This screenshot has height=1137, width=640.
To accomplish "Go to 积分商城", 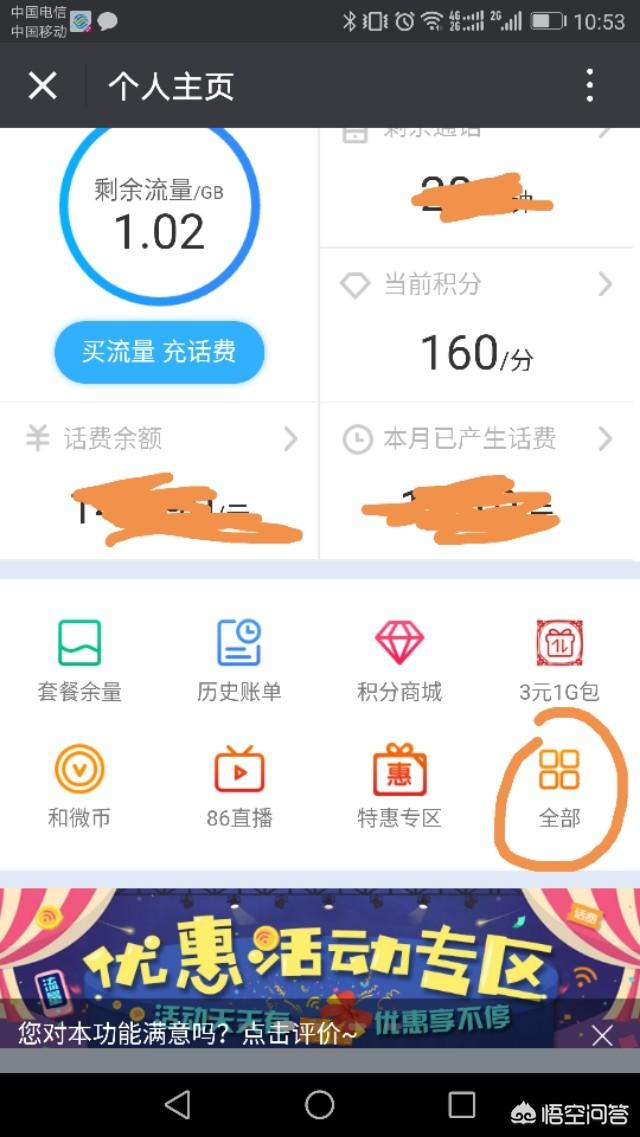I will [x=399, y=660].
